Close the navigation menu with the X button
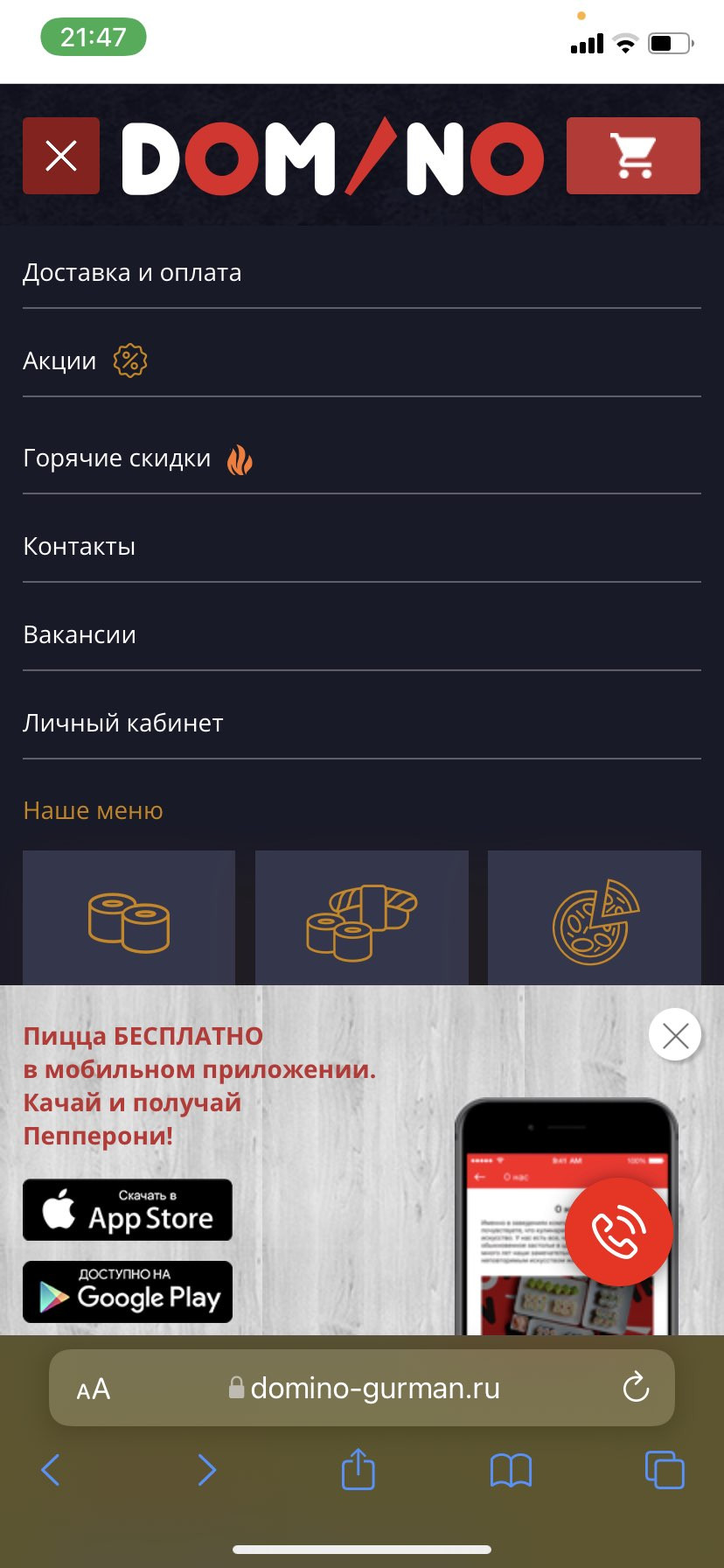This screenshot has width=724, height=1568. click(x=60, y=156)
